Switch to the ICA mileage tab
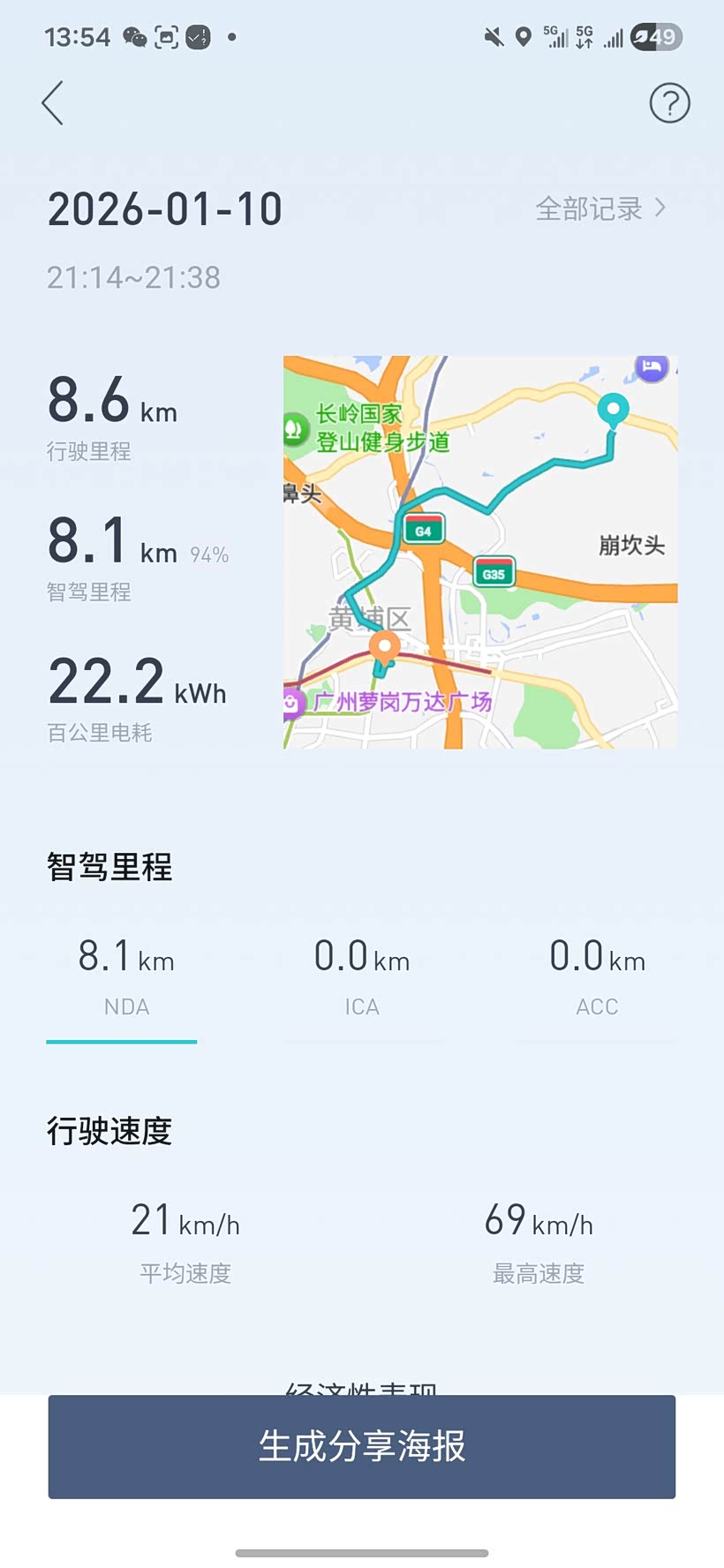The width and height of the screenshot is (724, 1568). click(x=362, y=978)
